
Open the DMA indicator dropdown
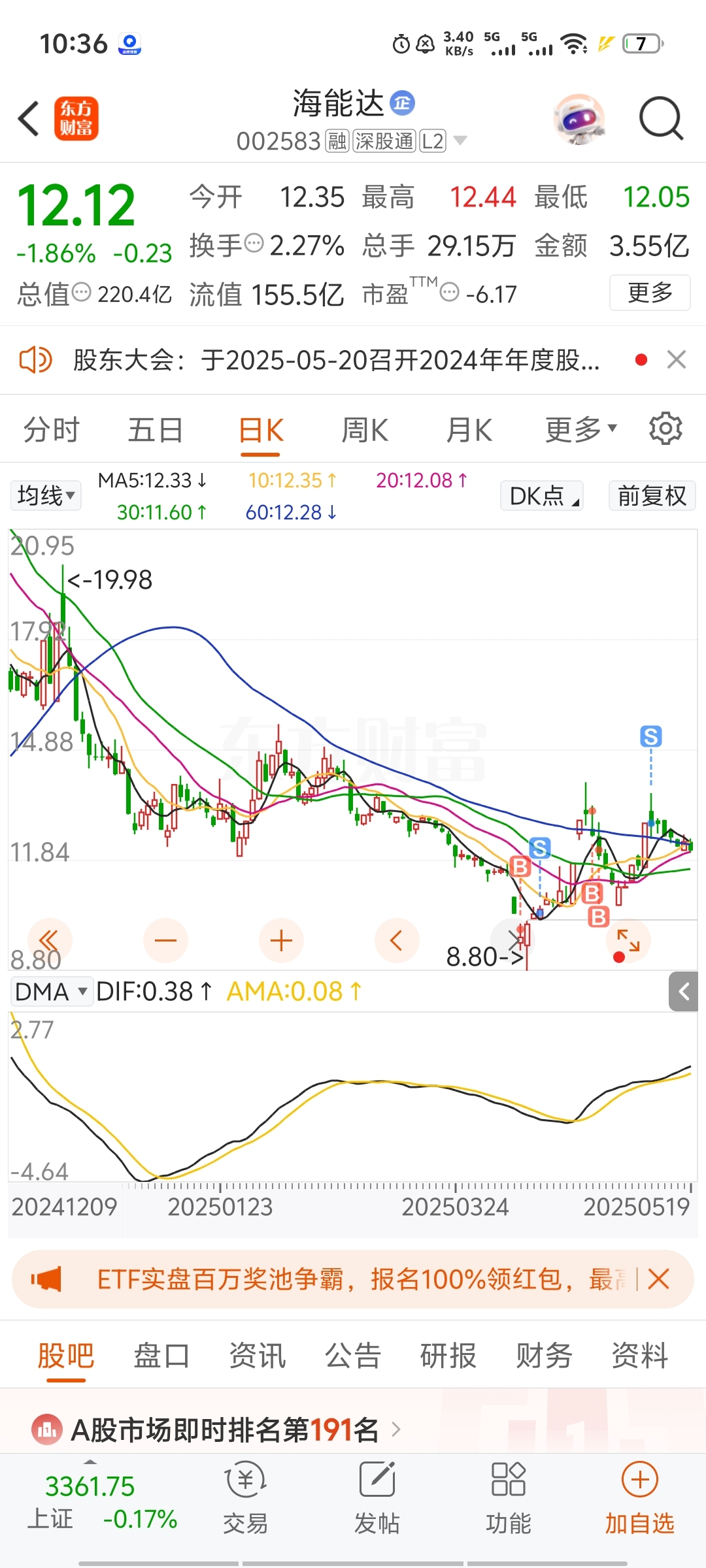[51, 992]
